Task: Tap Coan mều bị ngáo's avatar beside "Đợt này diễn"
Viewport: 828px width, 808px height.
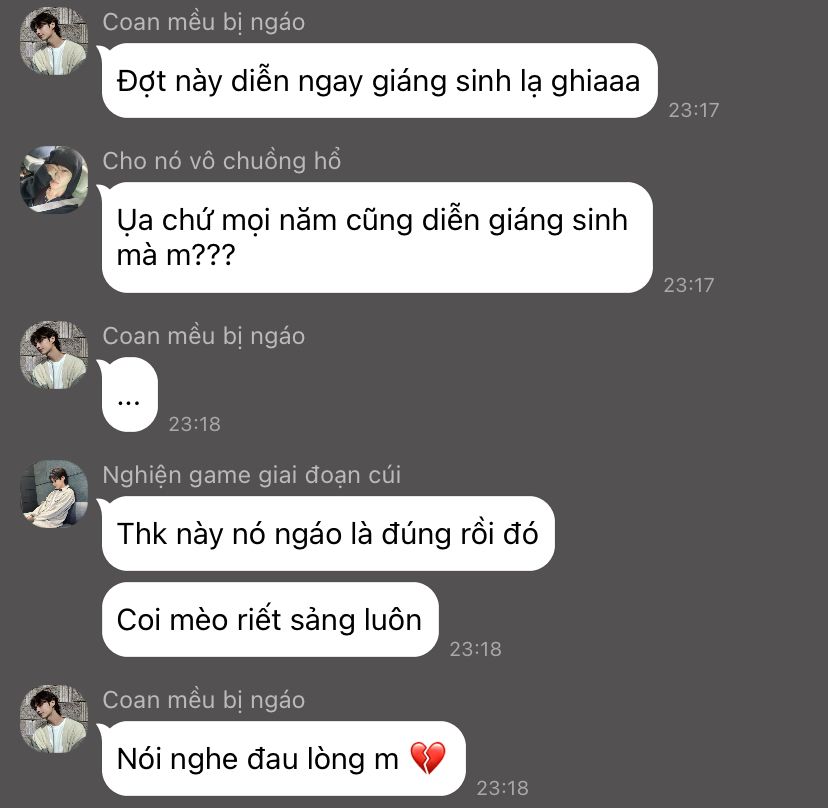Action: point(54,41)
